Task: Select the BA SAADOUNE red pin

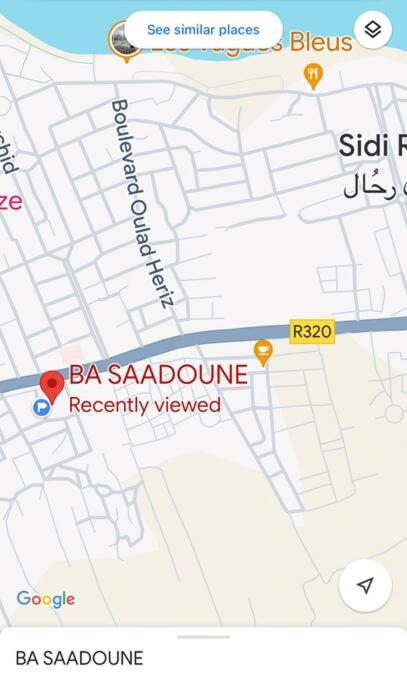Action: 52,387
